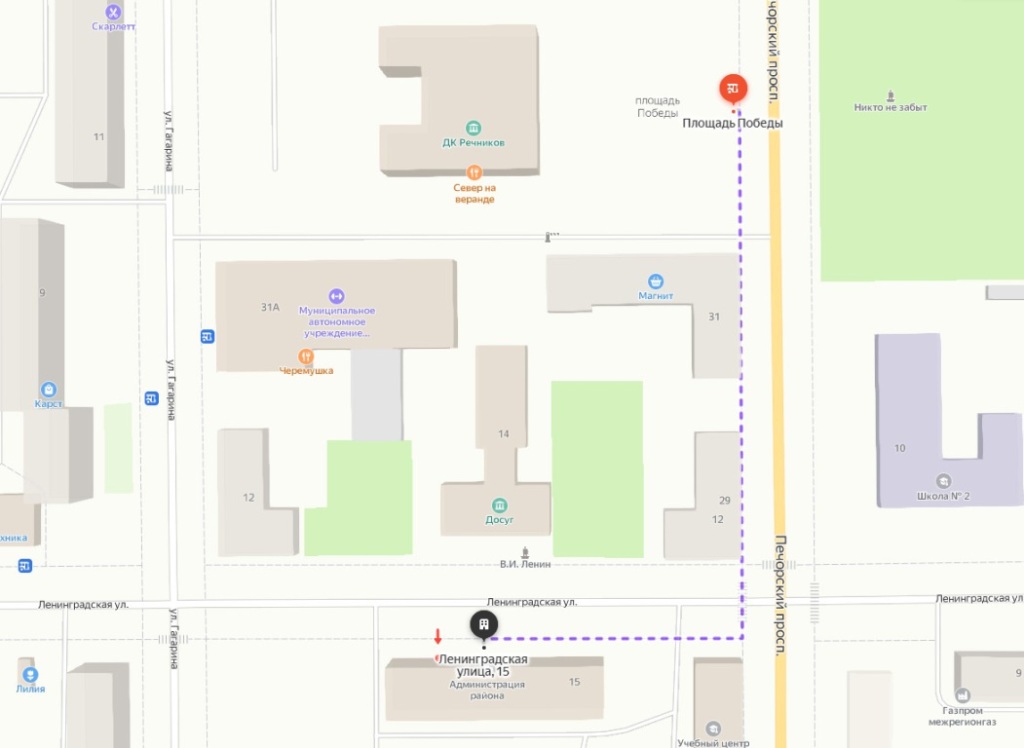Screen dimensions: 1024x748
Task: Open the Досуг place marker
Action: click(498, 505)
